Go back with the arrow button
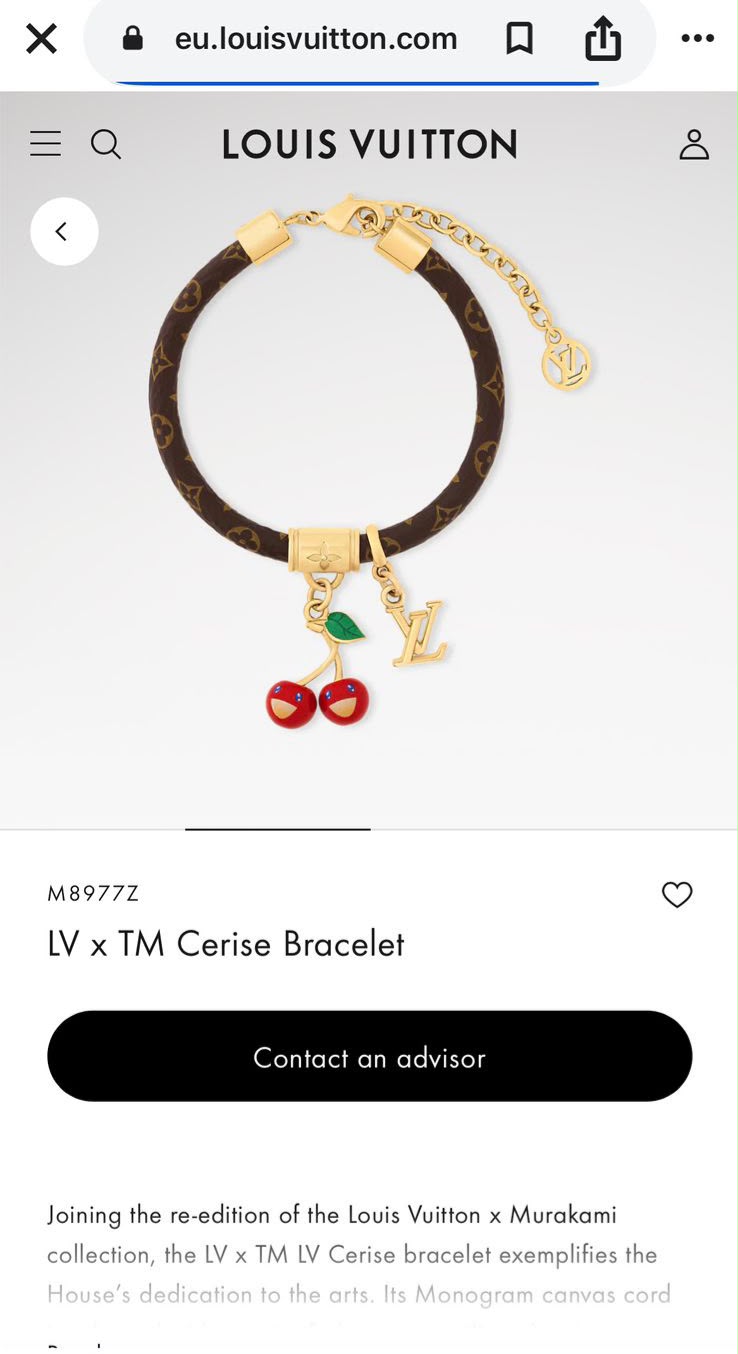This screenshot has width=738, height=1354. pyautogui.click(x=64, y=231)
